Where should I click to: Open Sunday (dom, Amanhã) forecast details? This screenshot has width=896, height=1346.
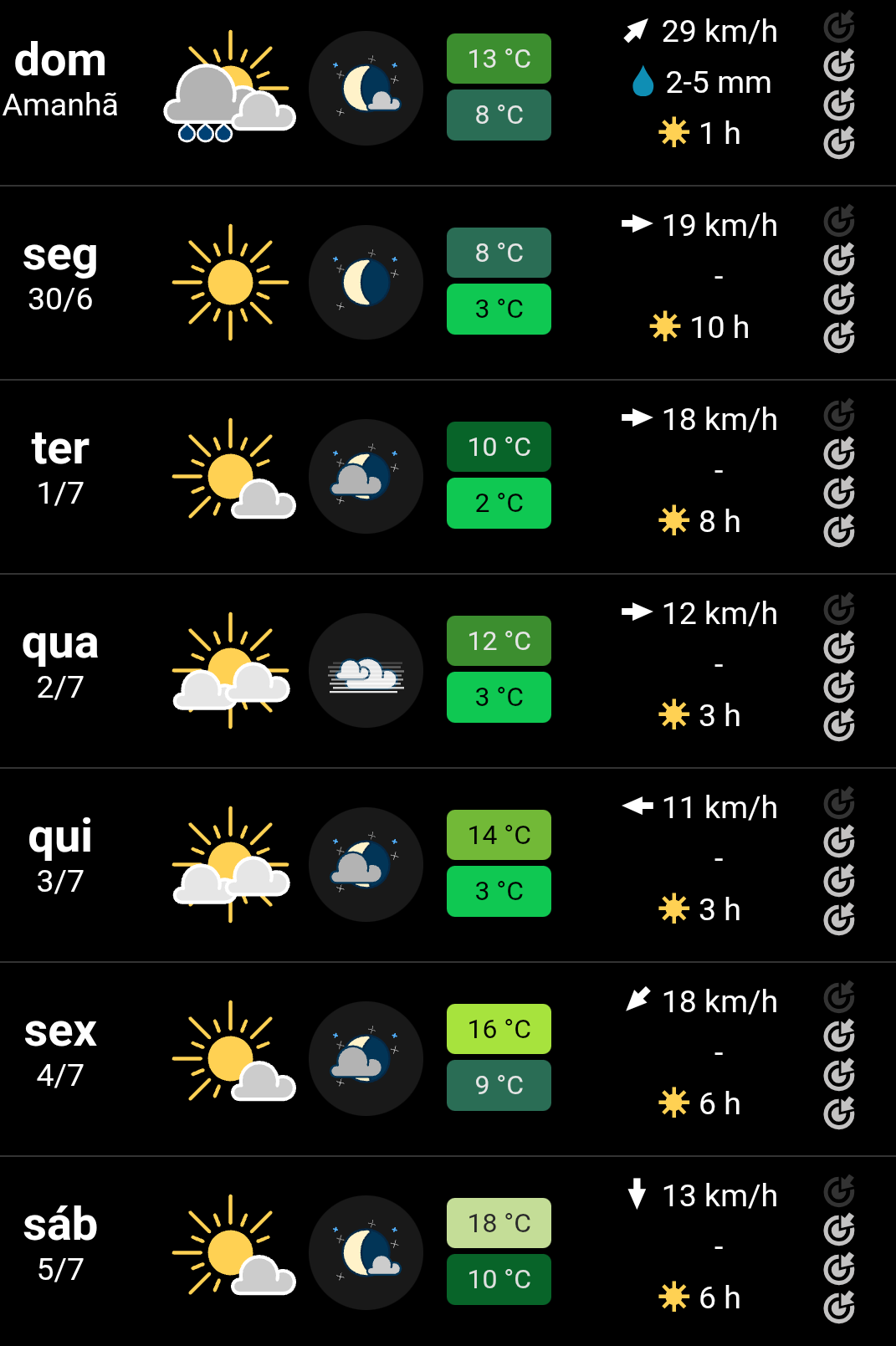click(60, 81)
